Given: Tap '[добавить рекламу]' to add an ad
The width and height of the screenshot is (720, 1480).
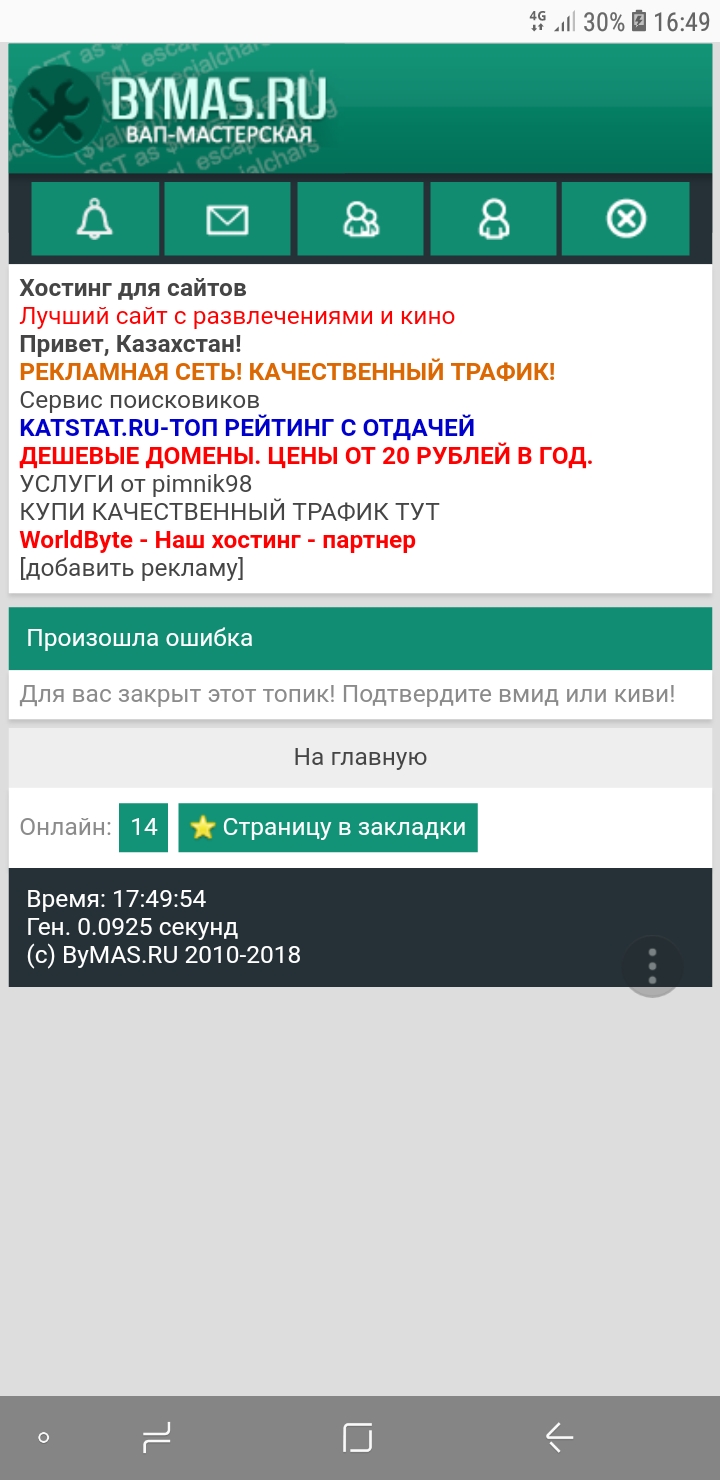Looking at the screenshot, I should (x=131, y=569).
